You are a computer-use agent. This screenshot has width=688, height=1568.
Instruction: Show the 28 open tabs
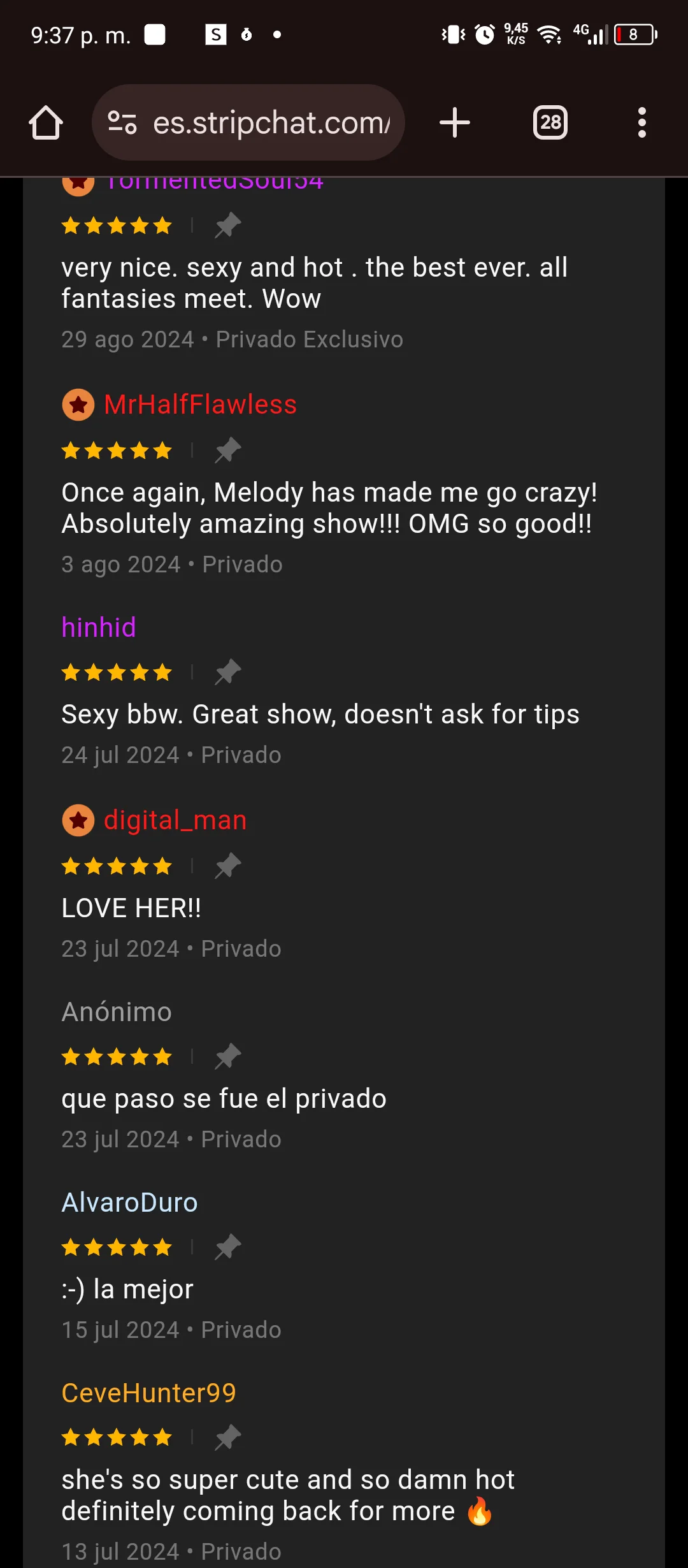click(550, 122)
